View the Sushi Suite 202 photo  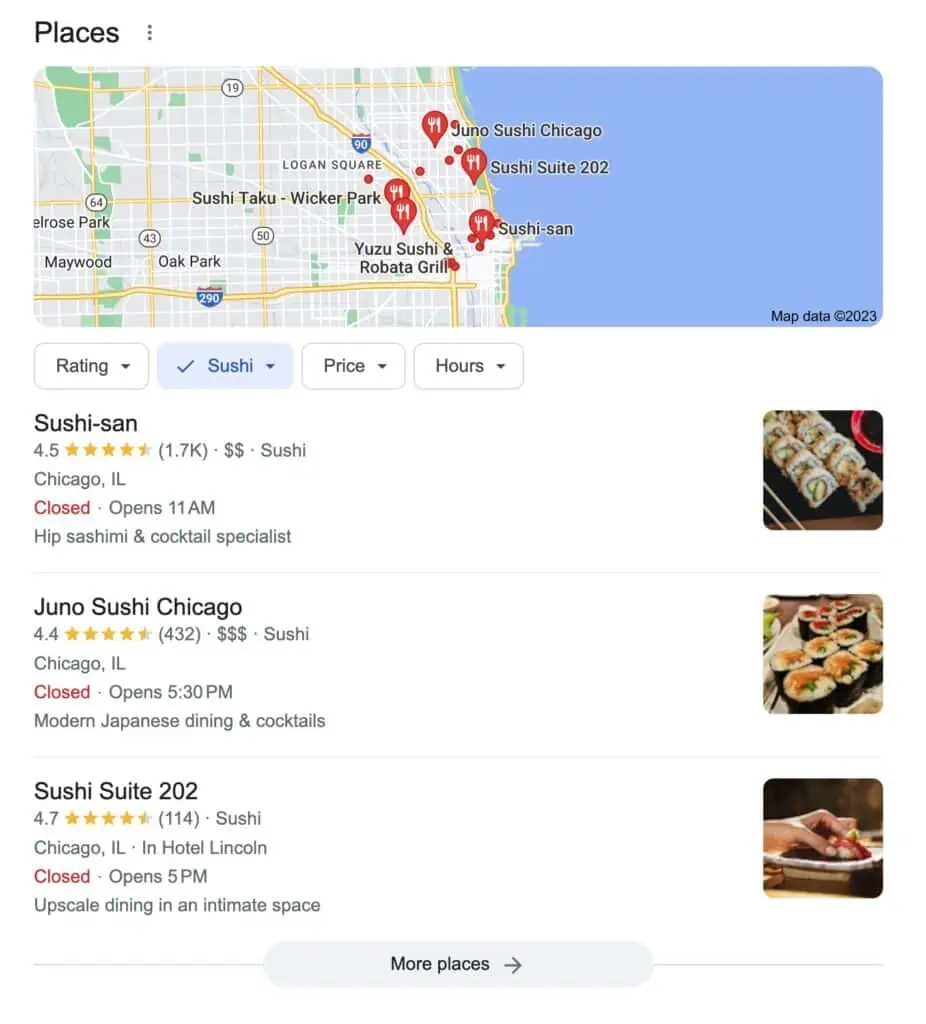click(822, 838)
